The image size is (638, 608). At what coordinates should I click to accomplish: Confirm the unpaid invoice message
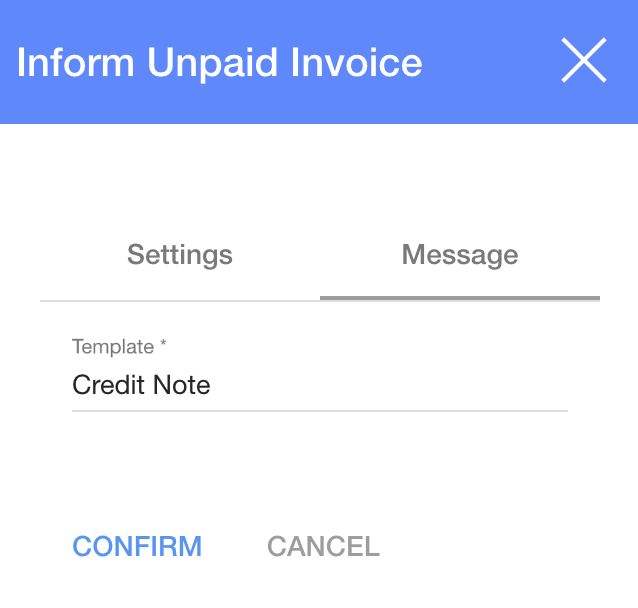[137, 546]
